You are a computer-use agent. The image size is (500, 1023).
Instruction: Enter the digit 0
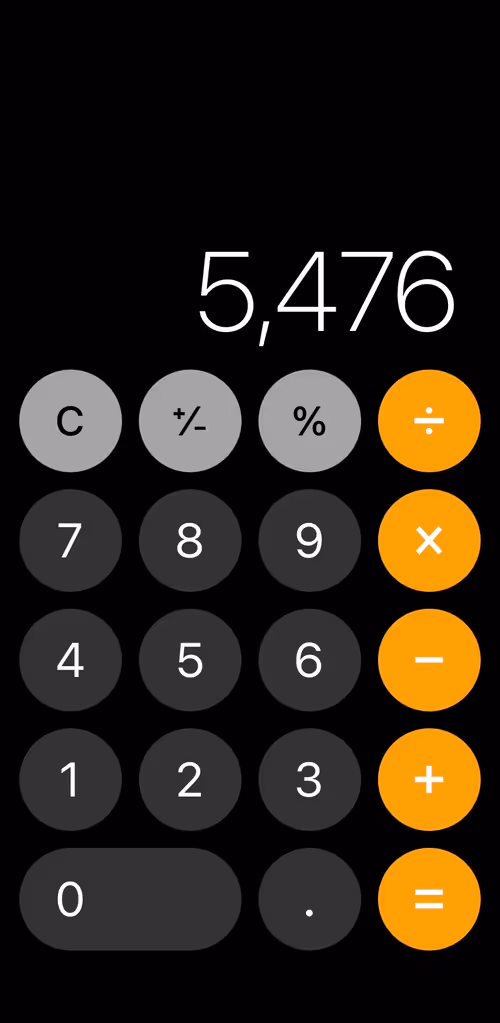pyautogui.click(x=130, y=899)
